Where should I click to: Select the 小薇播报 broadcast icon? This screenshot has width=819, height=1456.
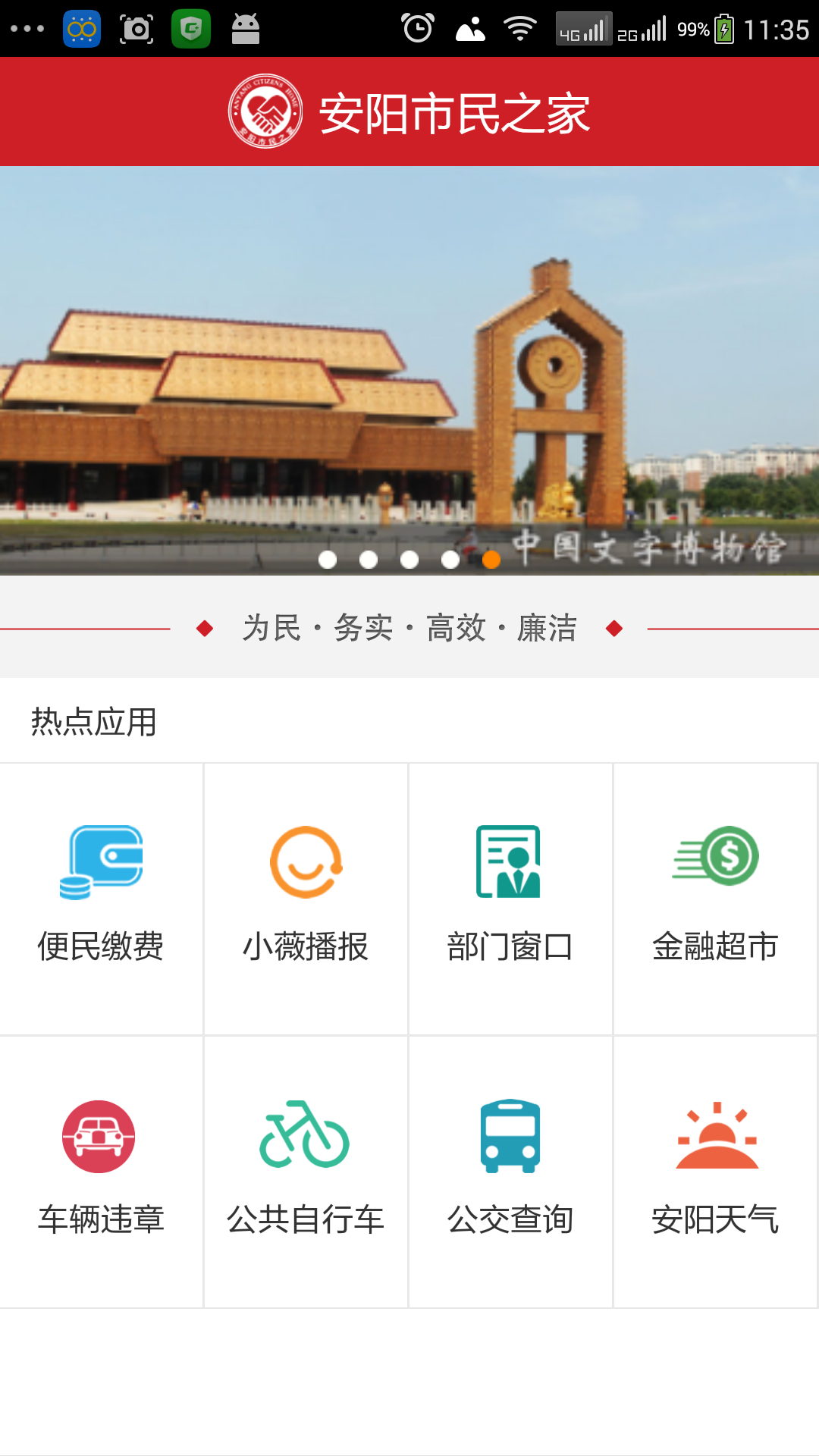(x=306, y=895)
